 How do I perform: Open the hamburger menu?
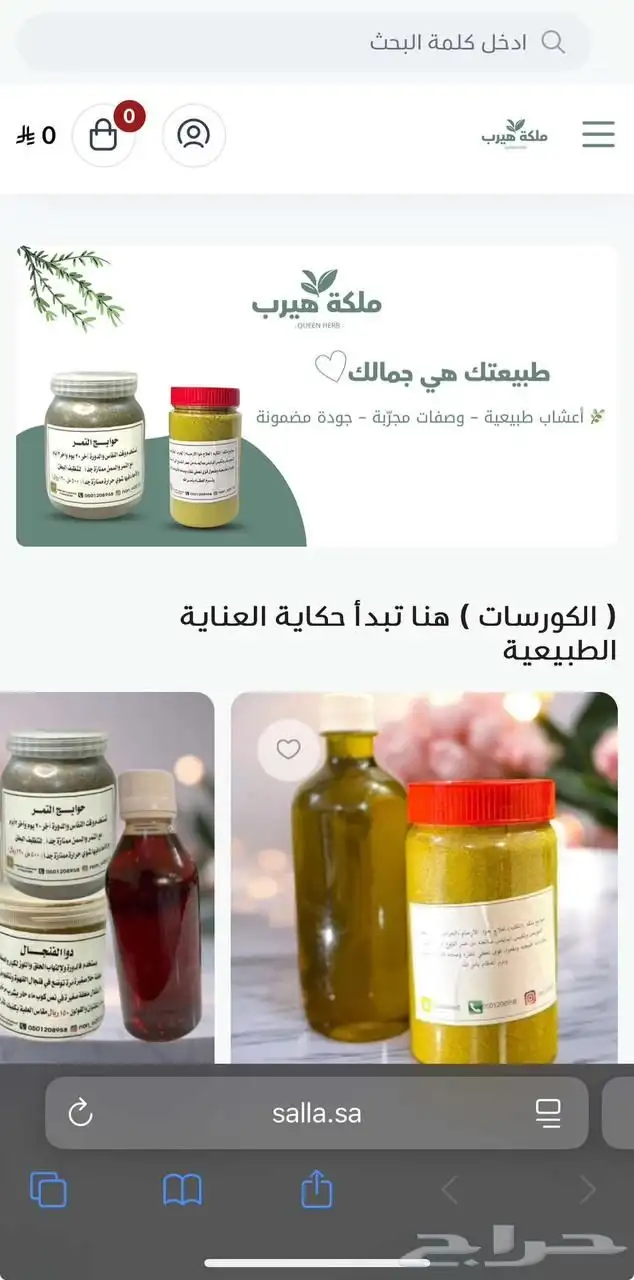598,134
